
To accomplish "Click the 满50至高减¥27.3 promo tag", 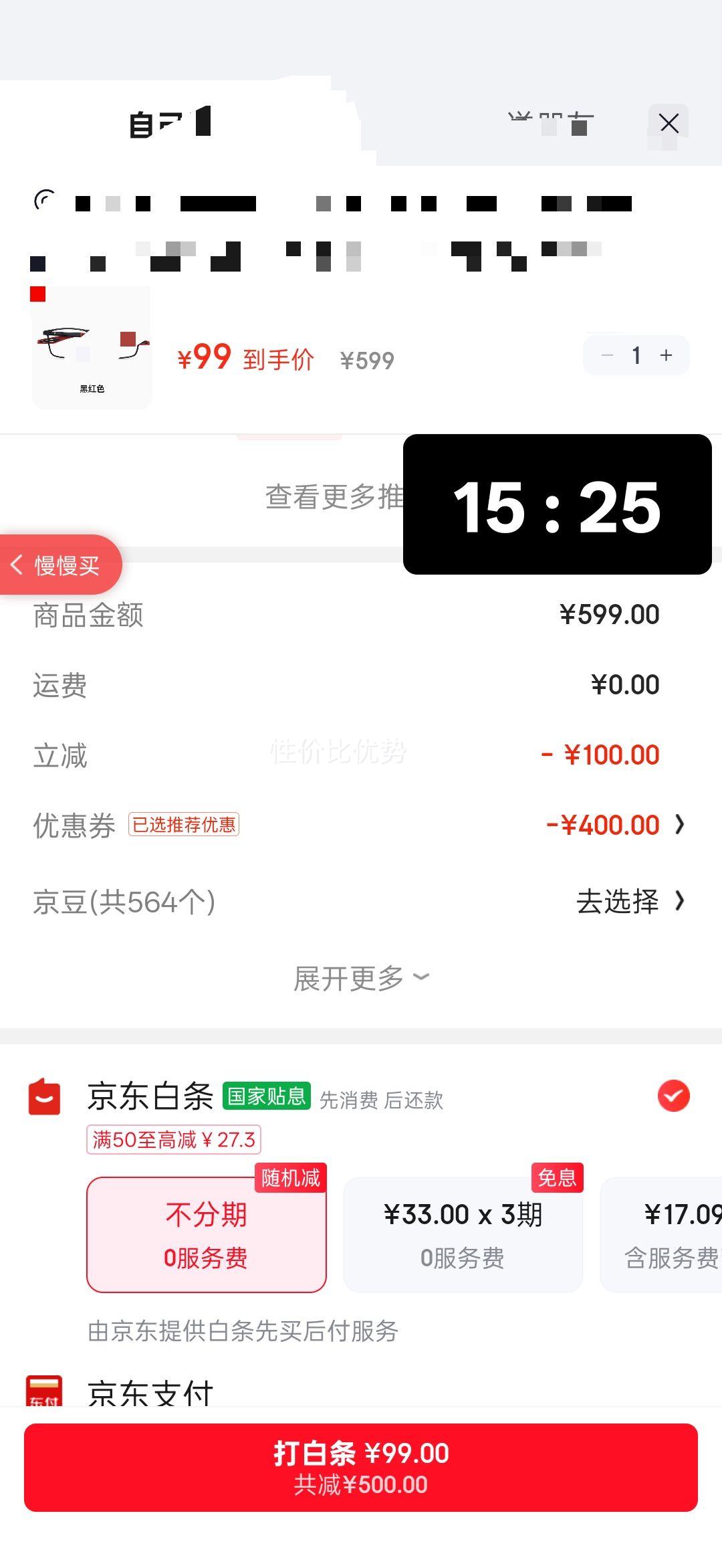I will (174, 1141).
